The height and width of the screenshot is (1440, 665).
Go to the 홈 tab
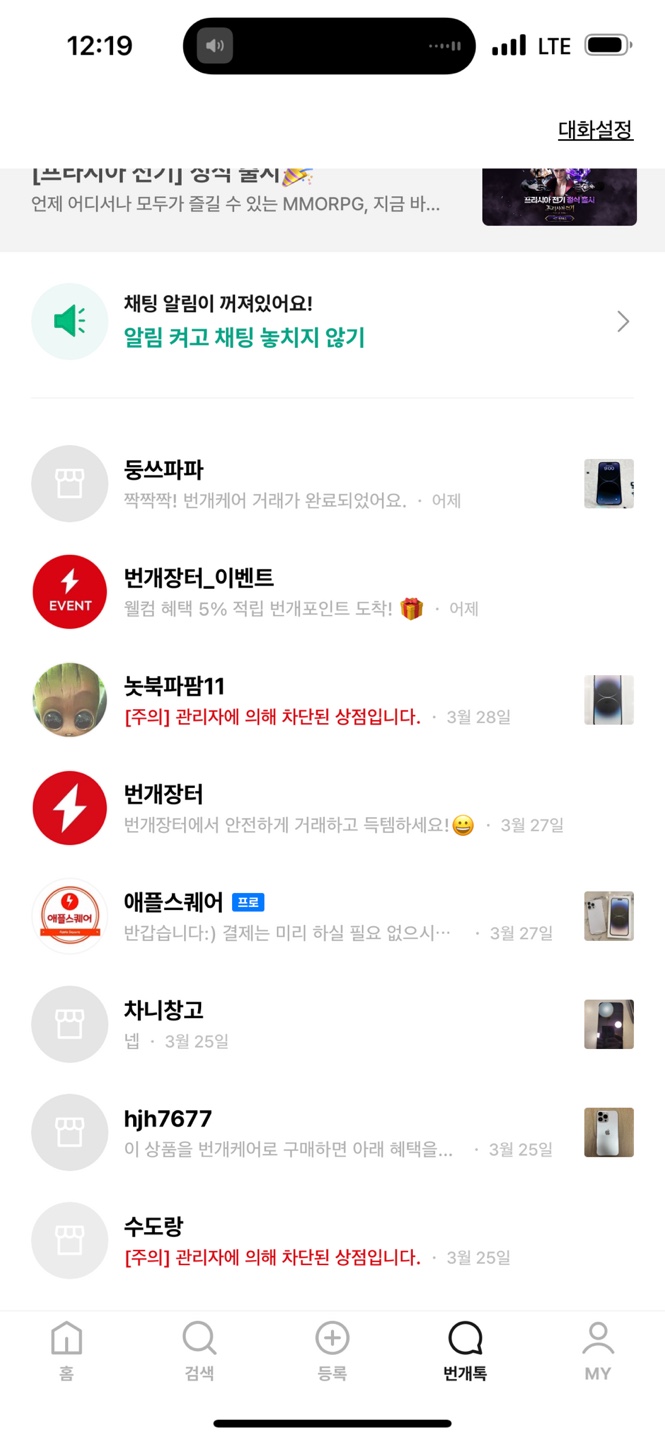click(x=66, y=1351)
